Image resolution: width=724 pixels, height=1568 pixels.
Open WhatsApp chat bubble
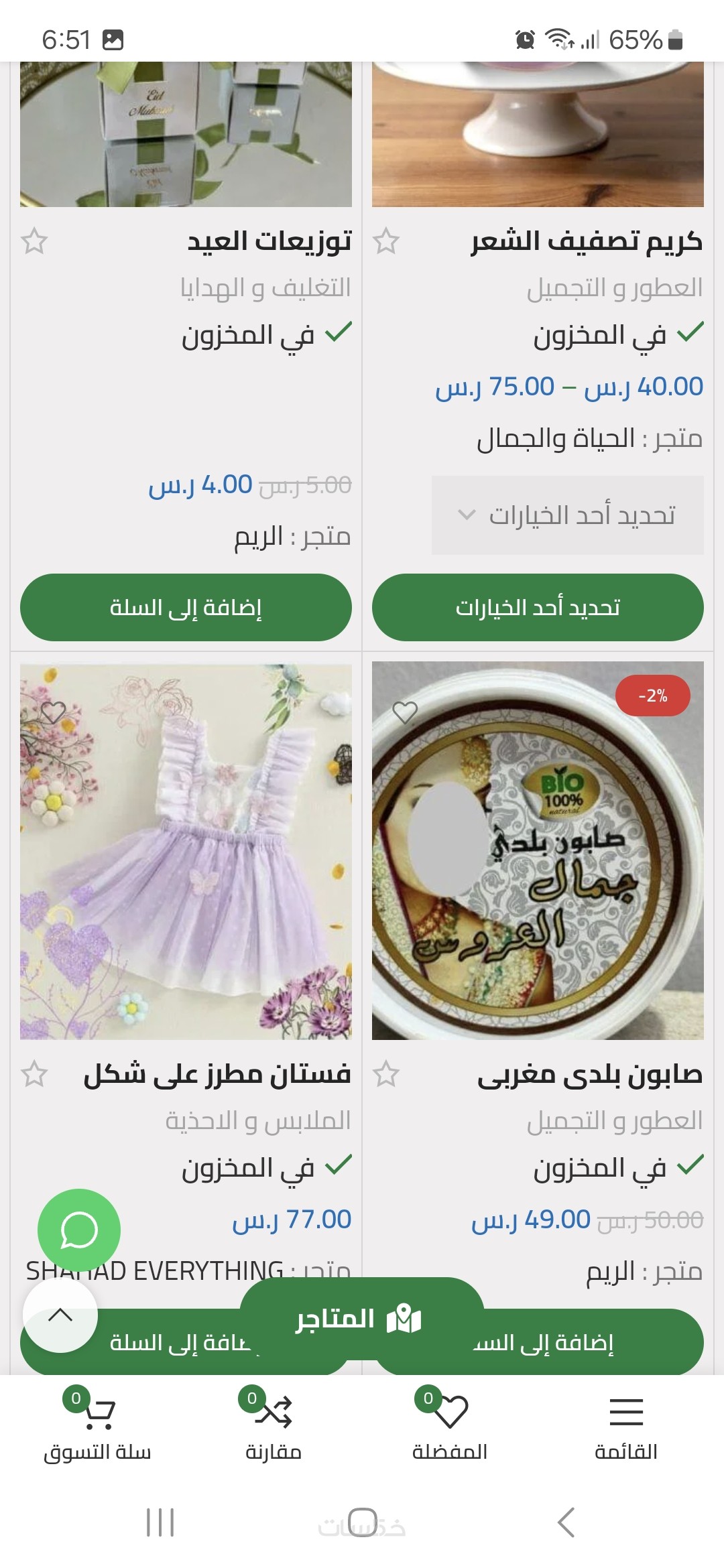point(79,1230)
